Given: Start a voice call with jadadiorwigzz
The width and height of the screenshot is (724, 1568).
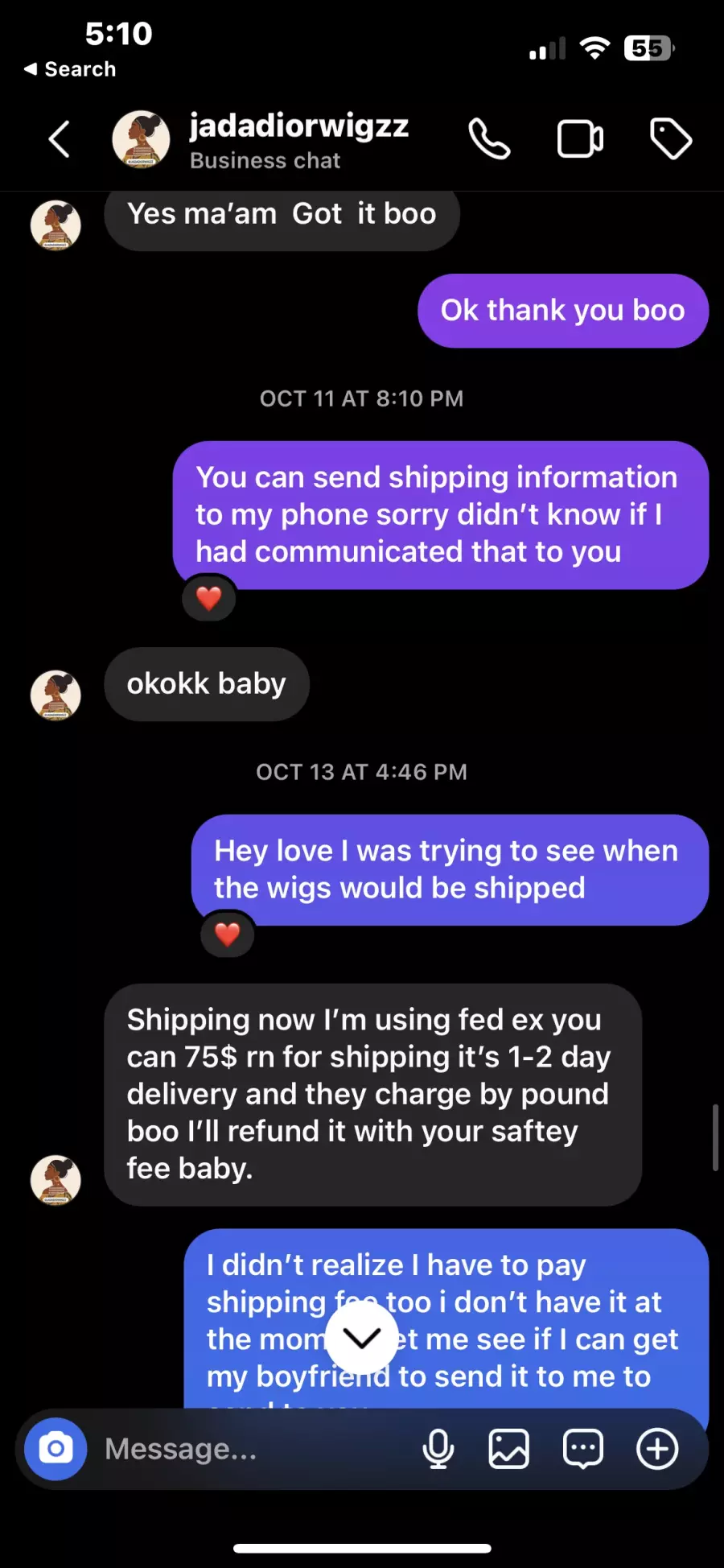Looking at the screenshot, I should pos(489,139).
